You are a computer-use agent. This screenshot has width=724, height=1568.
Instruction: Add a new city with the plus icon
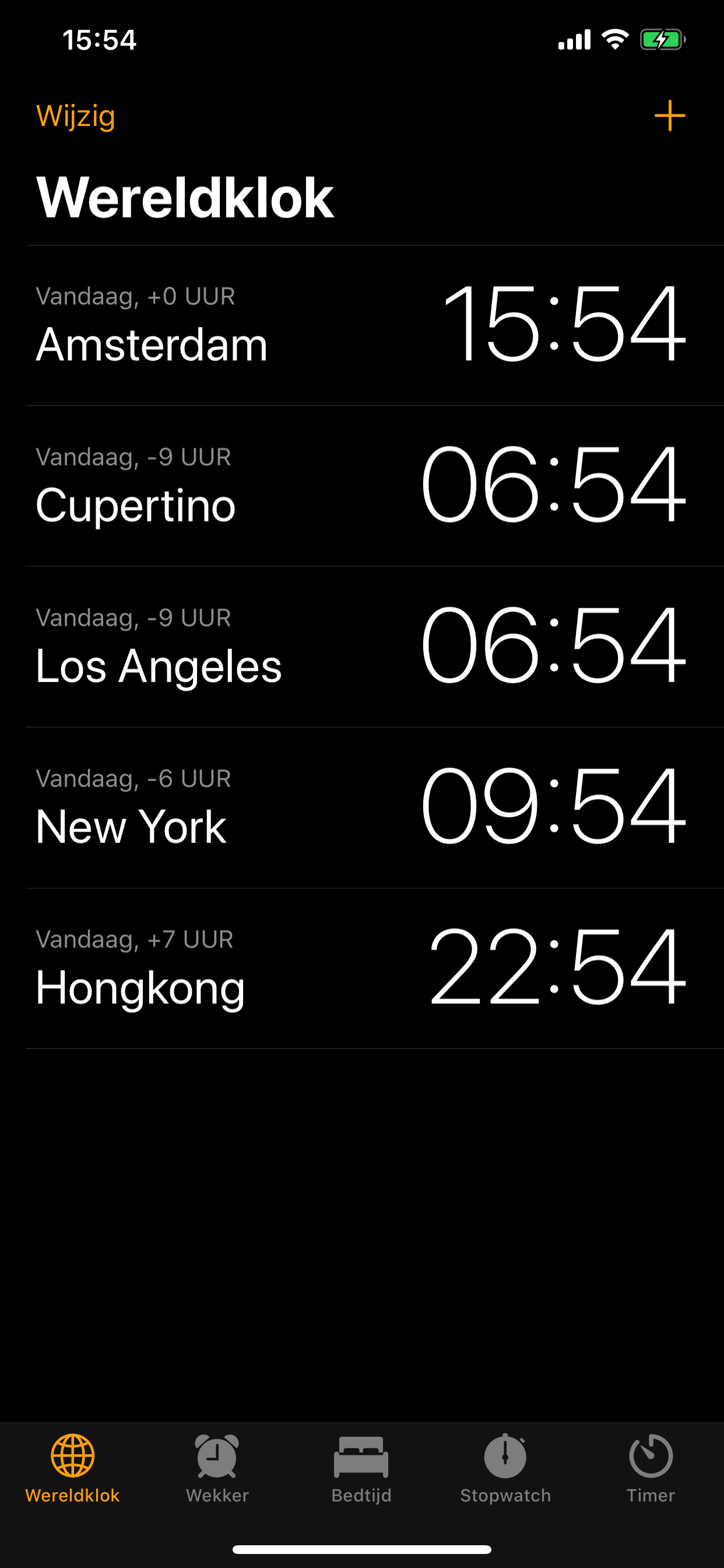pos(669,116)
